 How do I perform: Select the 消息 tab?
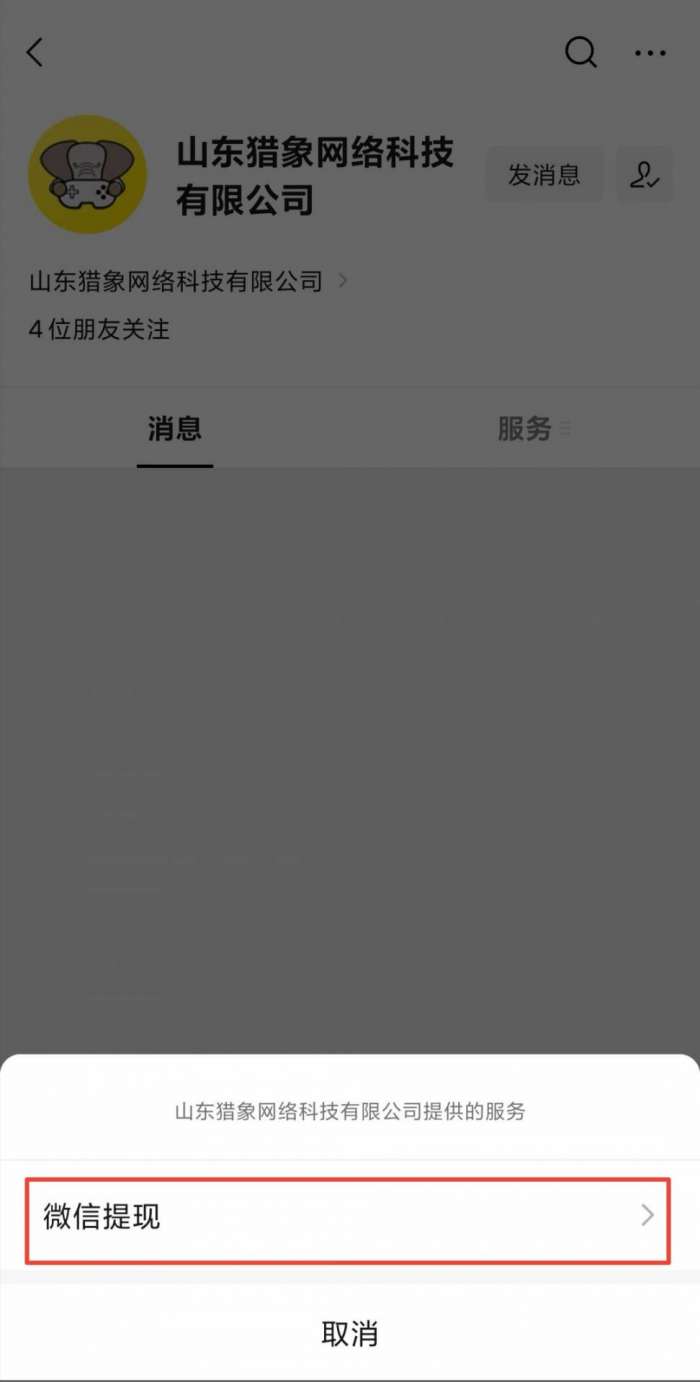tap(175, 429)
